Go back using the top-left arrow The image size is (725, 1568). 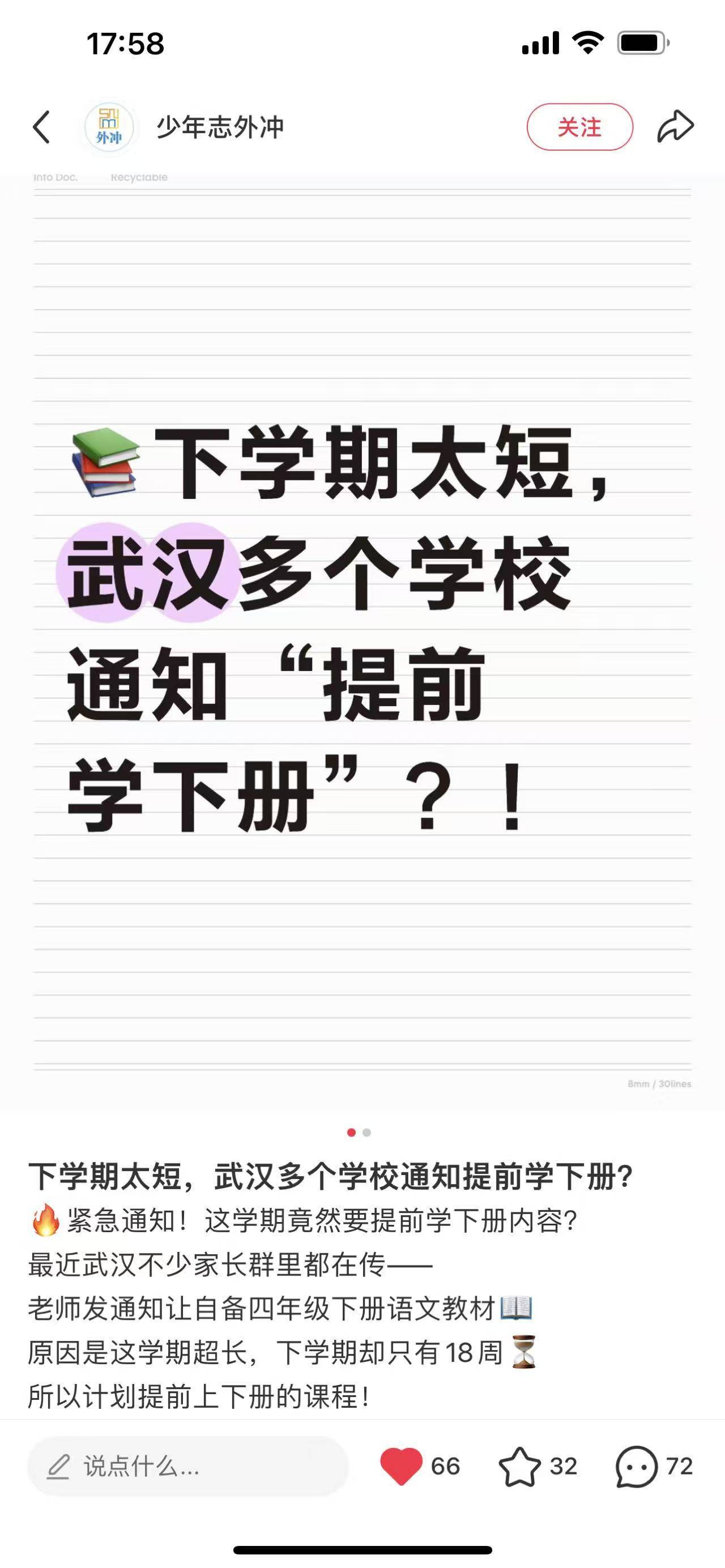pyautogui.click(x=41, y=127)
